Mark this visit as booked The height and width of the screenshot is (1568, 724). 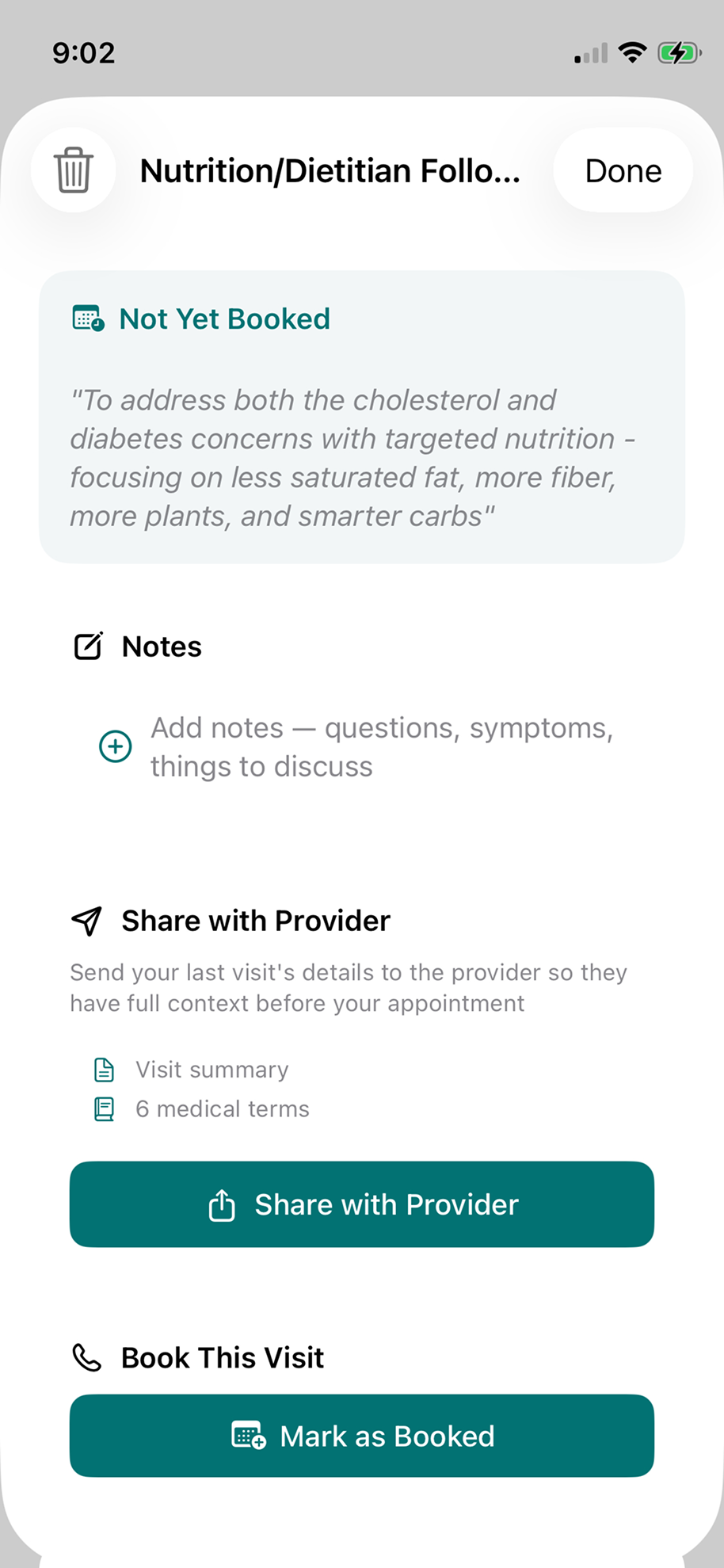click(362, 1436)
